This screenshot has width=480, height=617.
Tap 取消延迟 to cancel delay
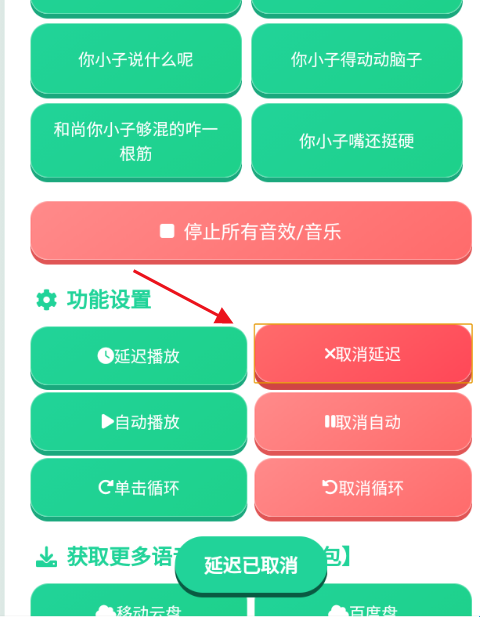pos(363,354)
